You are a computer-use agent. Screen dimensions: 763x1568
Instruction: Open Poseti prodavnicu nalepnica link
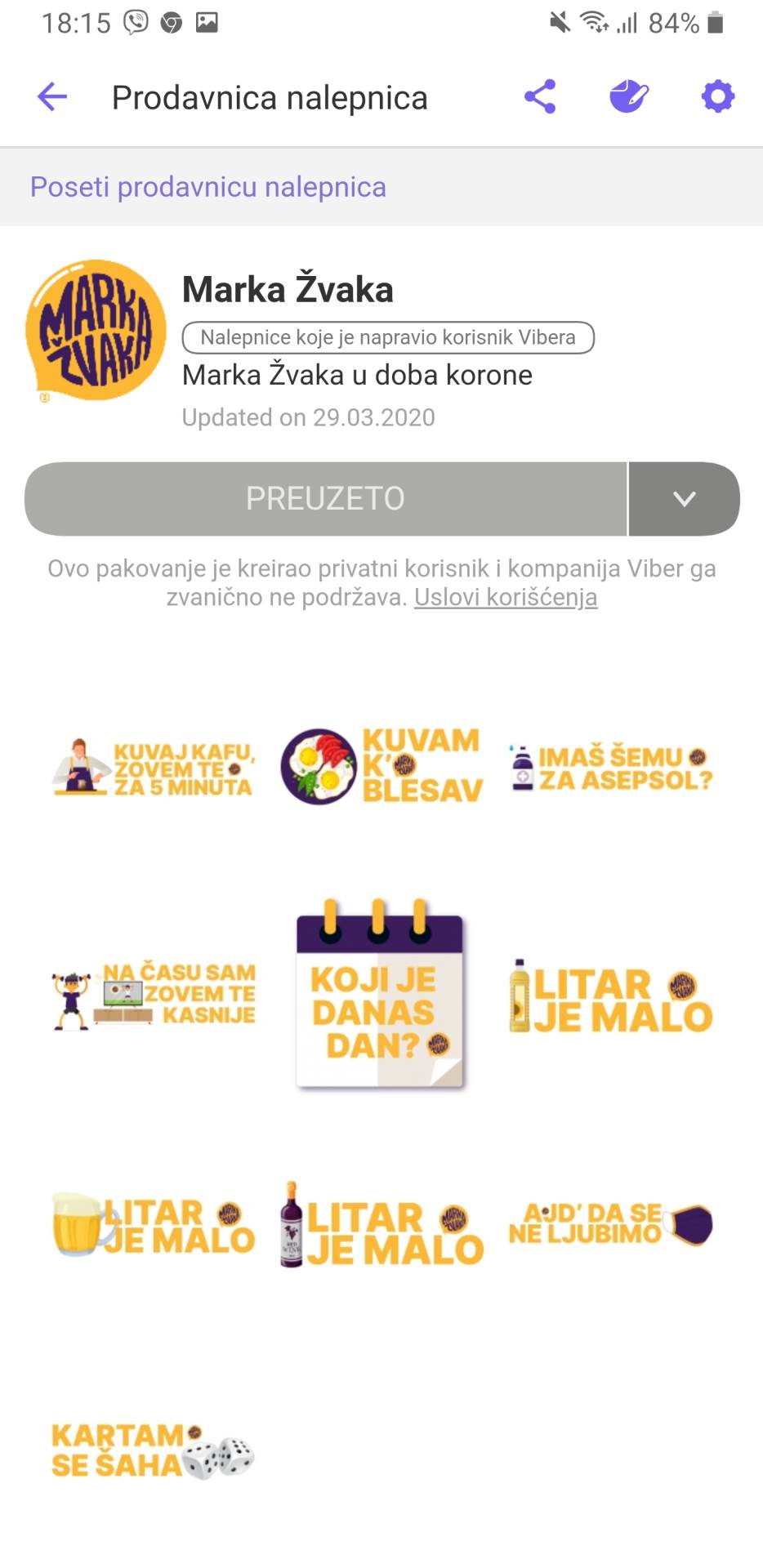207,187
